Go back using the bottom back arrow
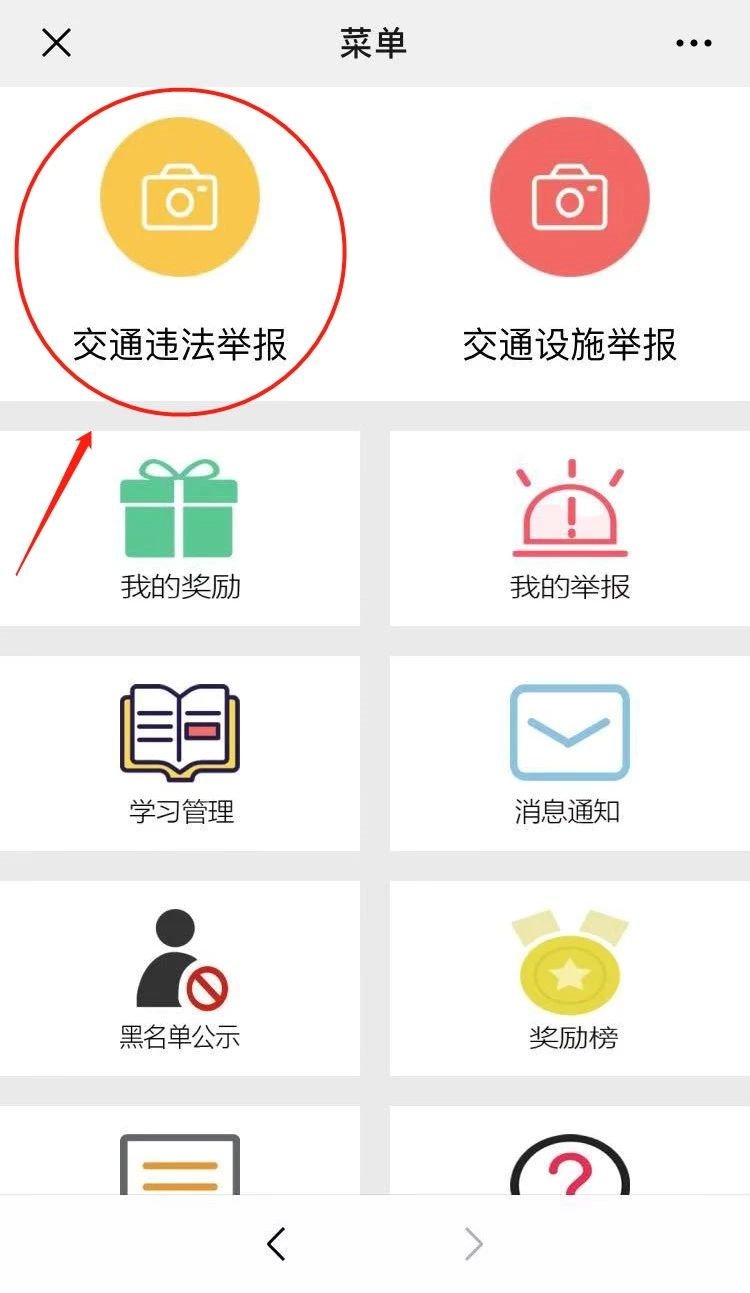The image size is (750, 1293). pos(277,1244)
